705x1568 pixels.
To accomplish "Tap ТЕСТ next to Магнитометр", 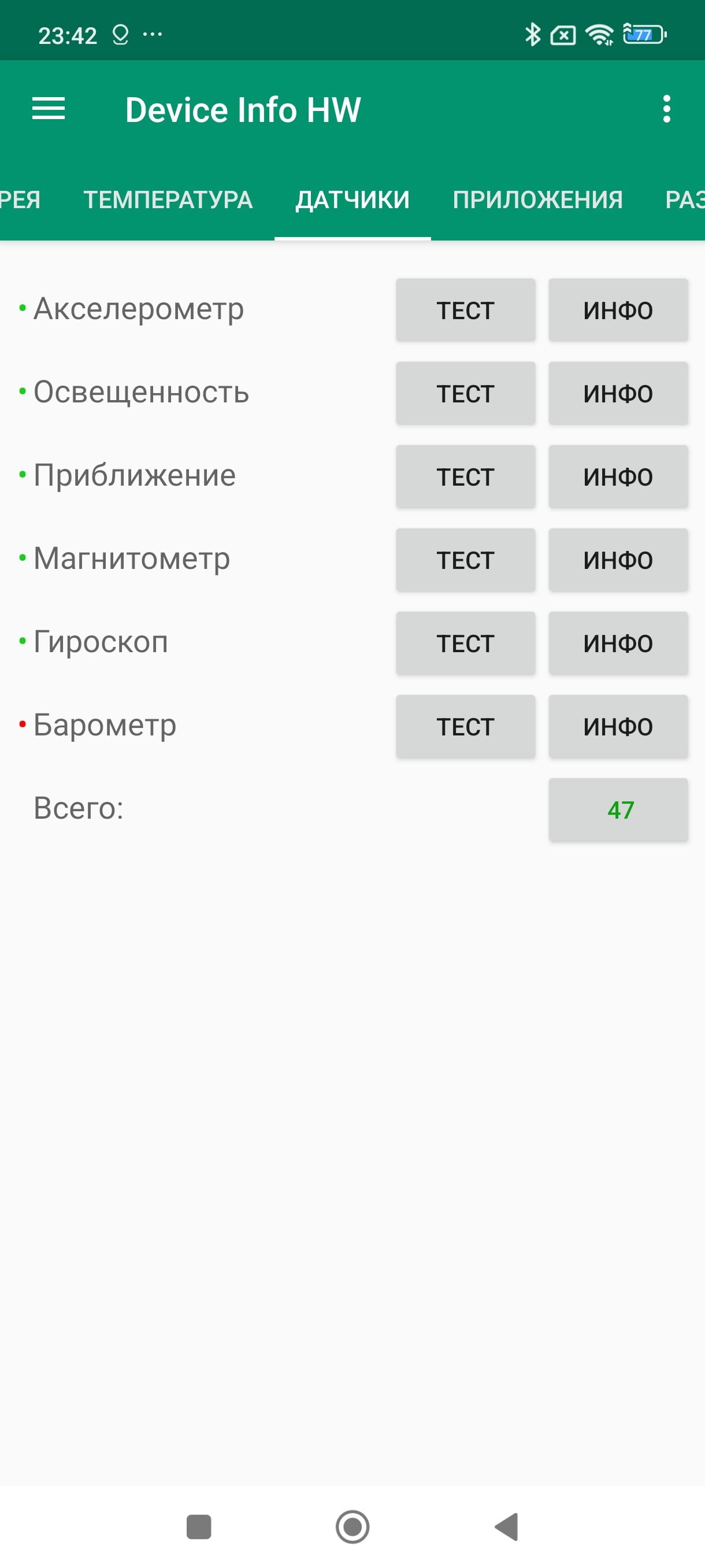I will tap(465, 560).
